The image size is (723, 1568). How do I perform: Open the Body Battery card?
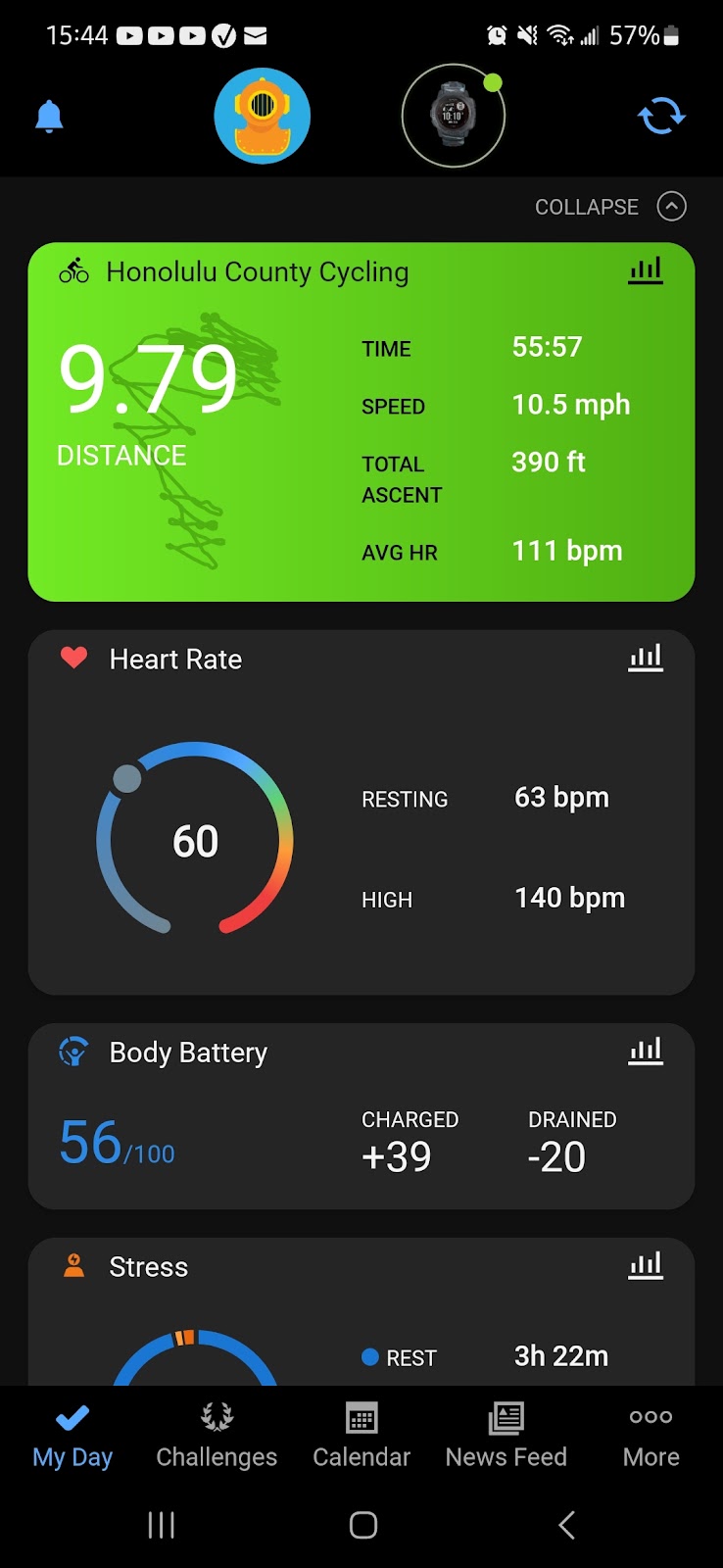[361, 1116]
